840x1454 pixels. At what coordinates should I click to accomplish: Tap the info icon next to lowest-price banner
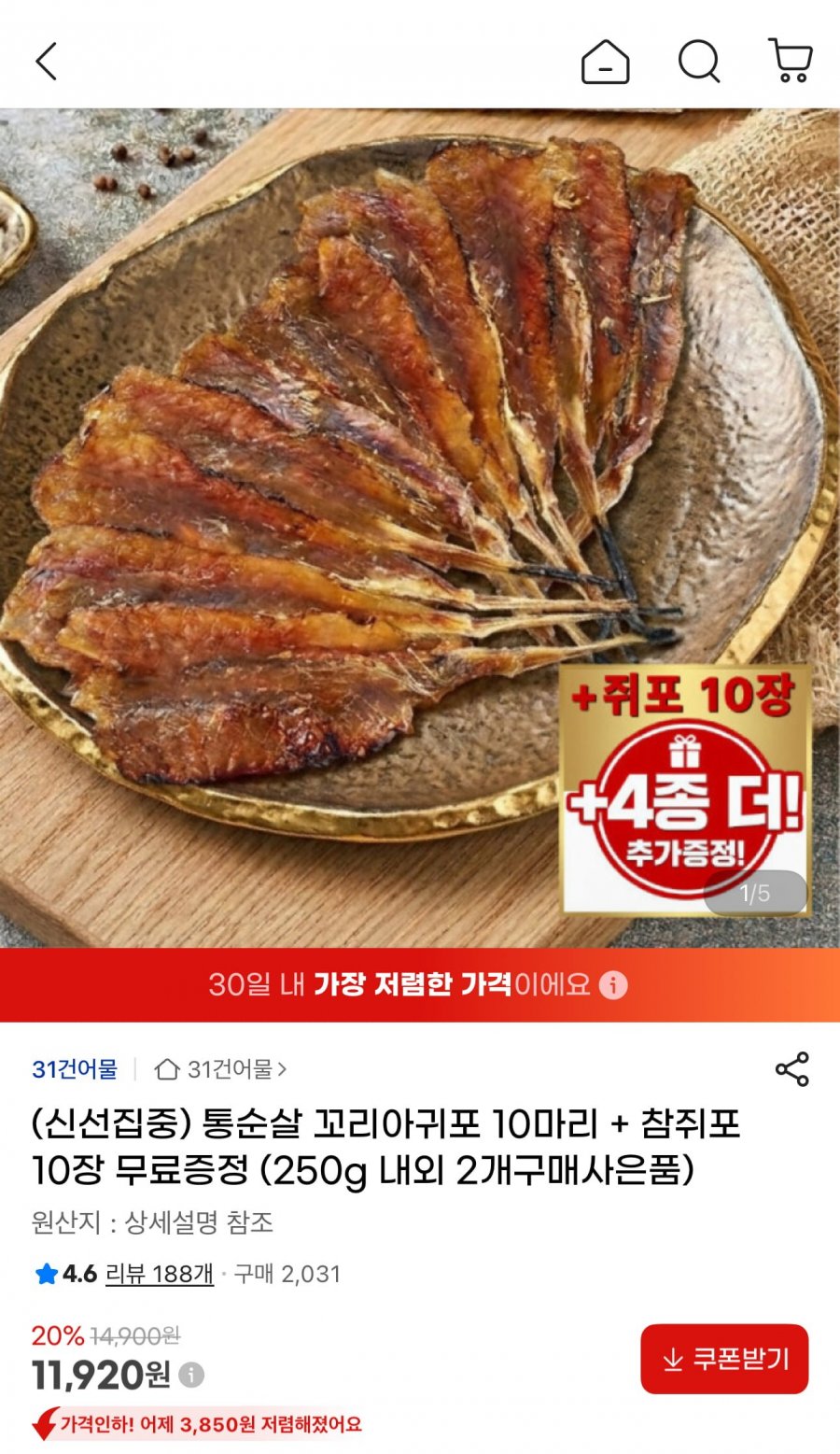coord(614,983)
